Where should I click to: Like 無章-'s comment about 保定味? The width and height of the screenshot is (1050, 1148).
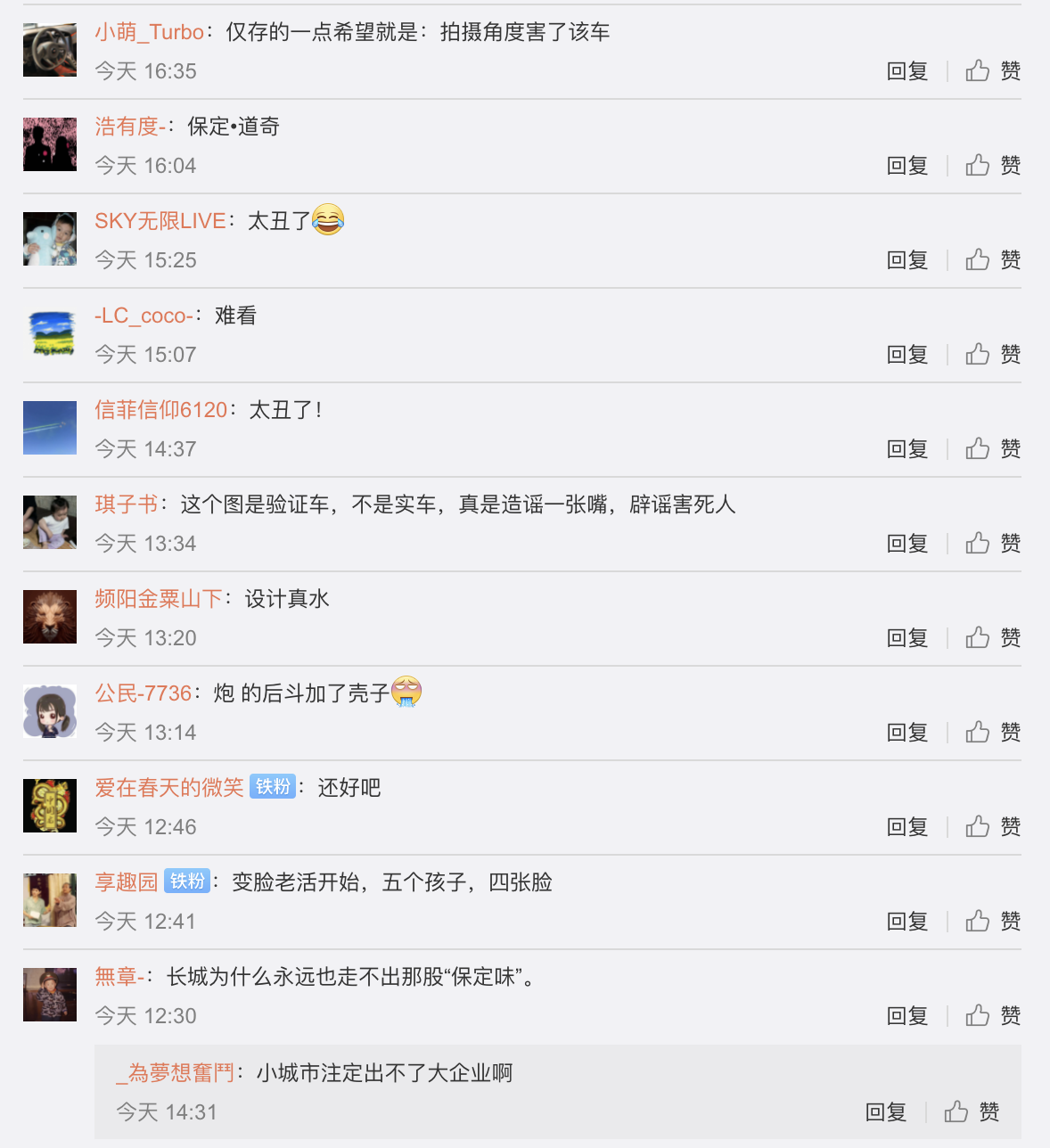[993, 1016]
